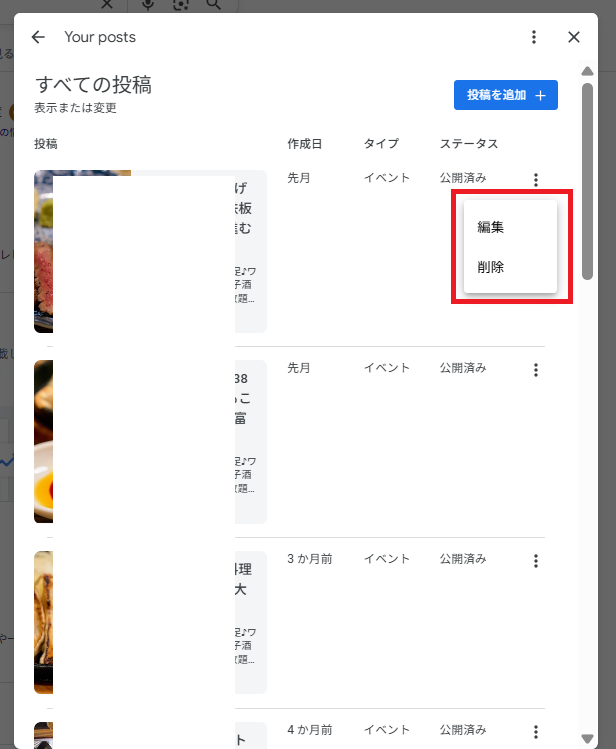Open the header overflow menu
Screen dimensions: 616x749
click(534, 37)
